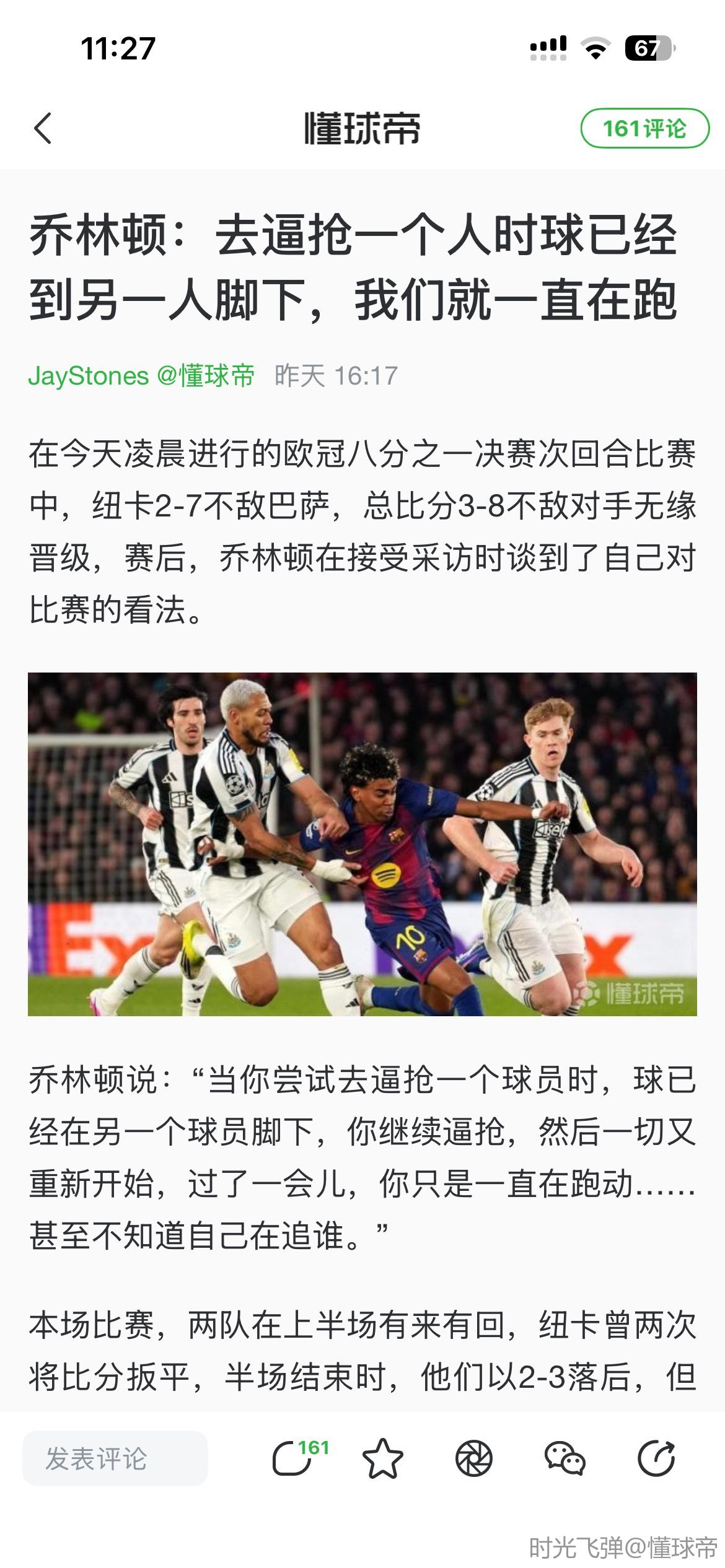Open author JayStones @懂球帝 profile
The width and height of the screenshot is (725, 1568).
(141, 375)
